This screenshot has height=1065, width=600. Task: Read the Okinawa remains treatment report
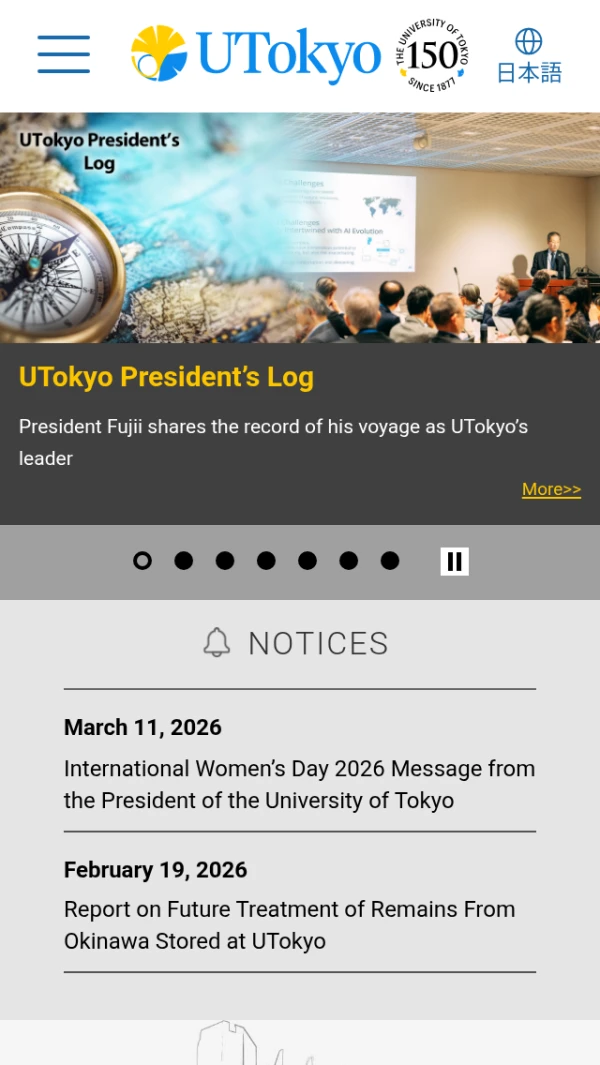[289, 925]
